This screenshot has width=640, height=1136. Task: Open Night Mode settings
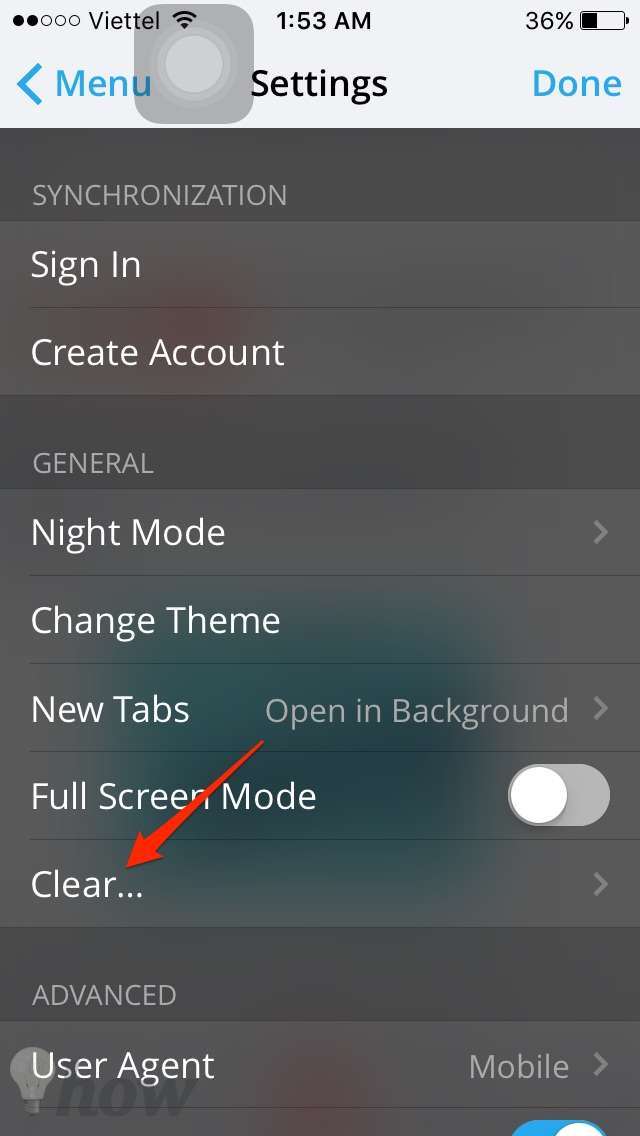pos(320,533)
